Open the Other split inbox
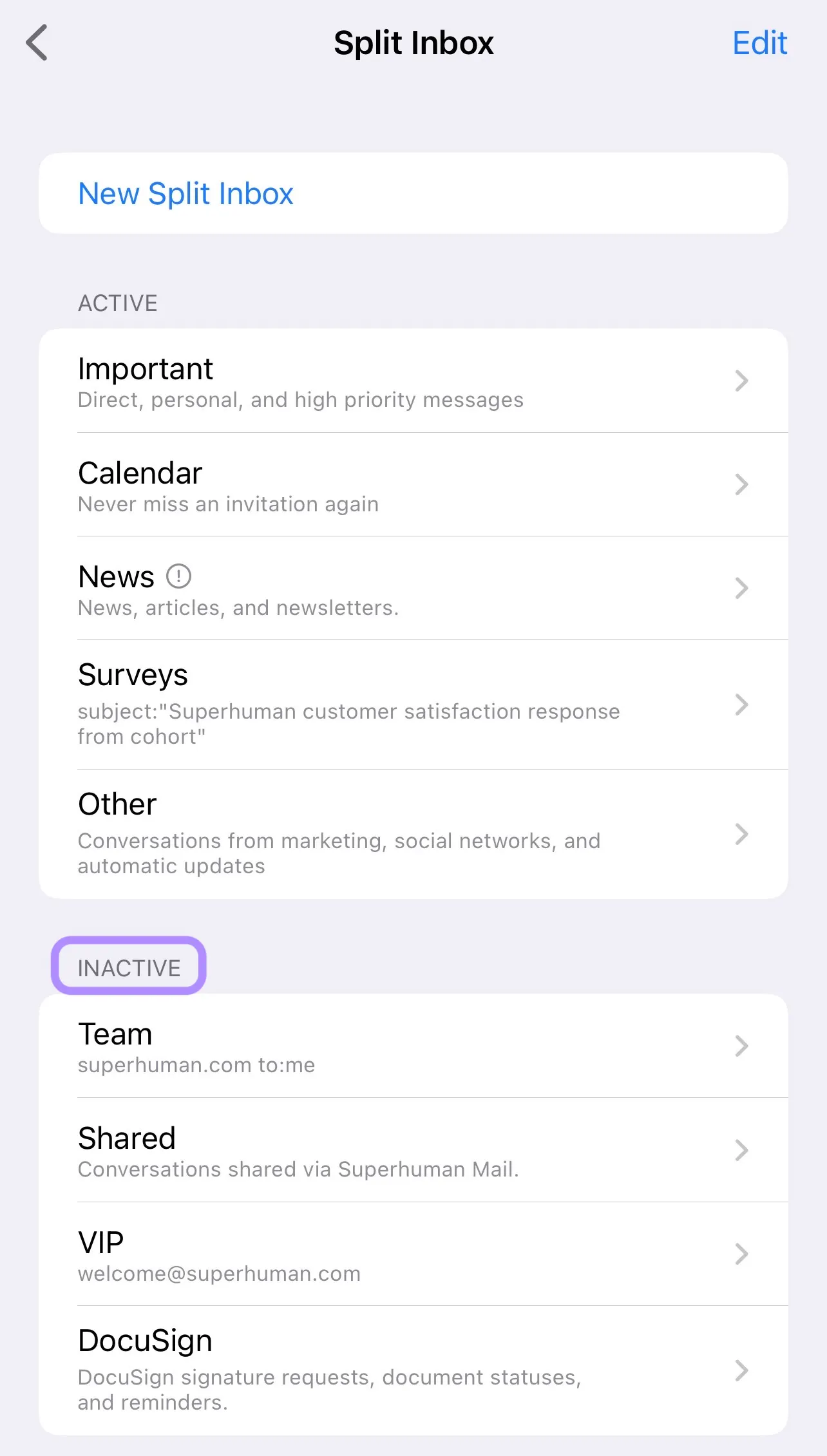The width and height of the screenshot is (827, 1456). (x=412, y=834)
